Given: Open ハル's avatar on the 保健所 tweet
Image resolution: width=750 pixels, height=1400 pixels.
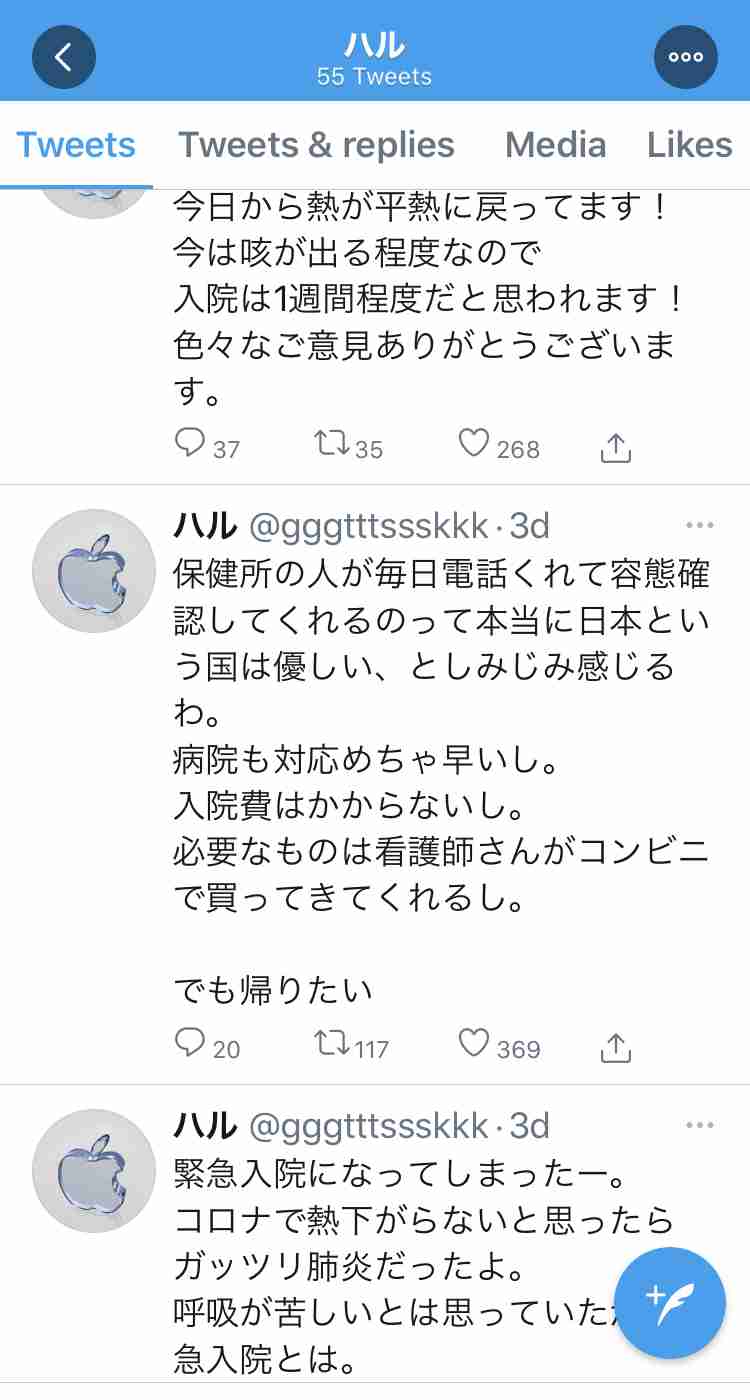Looking at the screenshot, I should pyautogui.click(x=96, y=571).
